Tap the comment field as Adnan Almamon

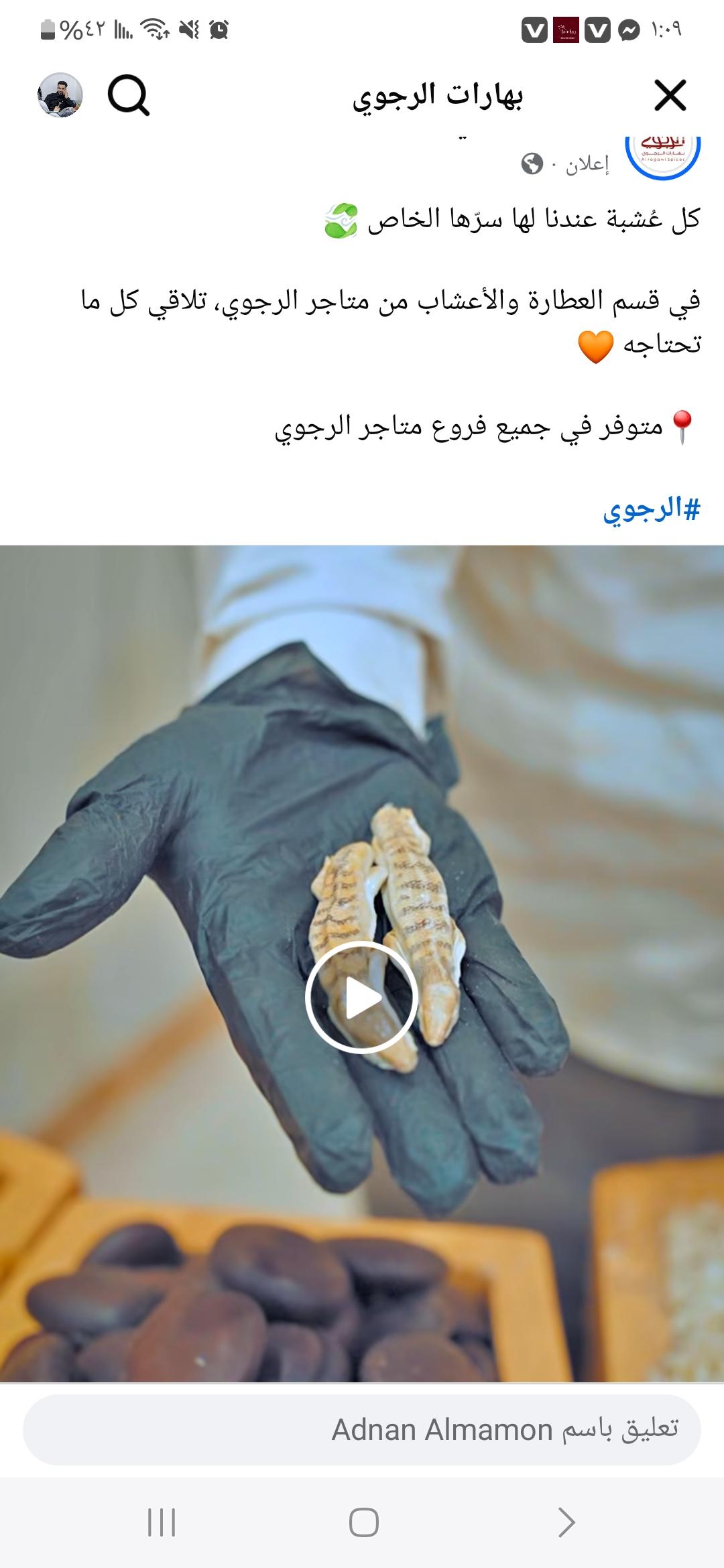pos(362,1429)
